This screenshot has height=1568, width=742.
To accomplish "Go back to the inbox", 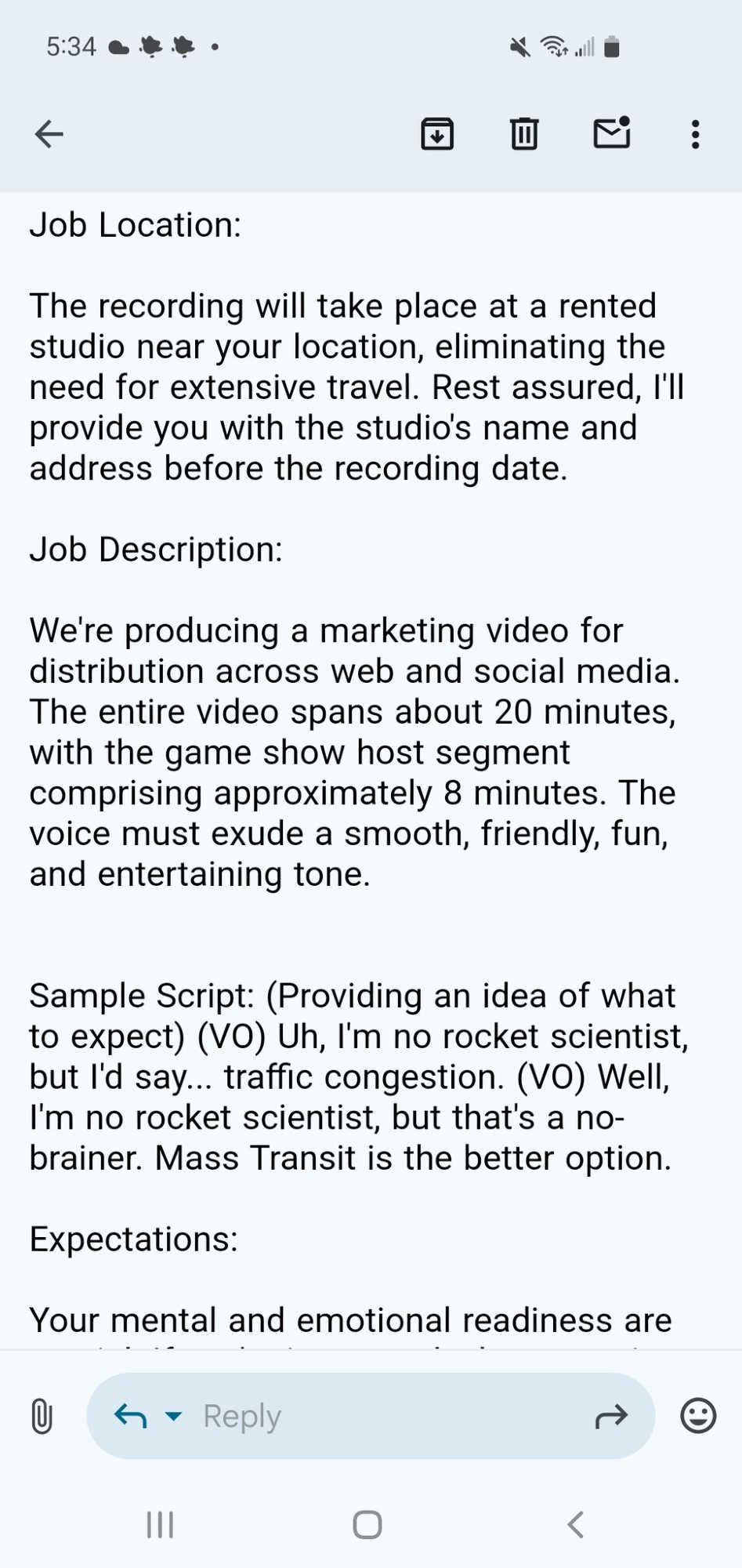I will coord(49,134).
